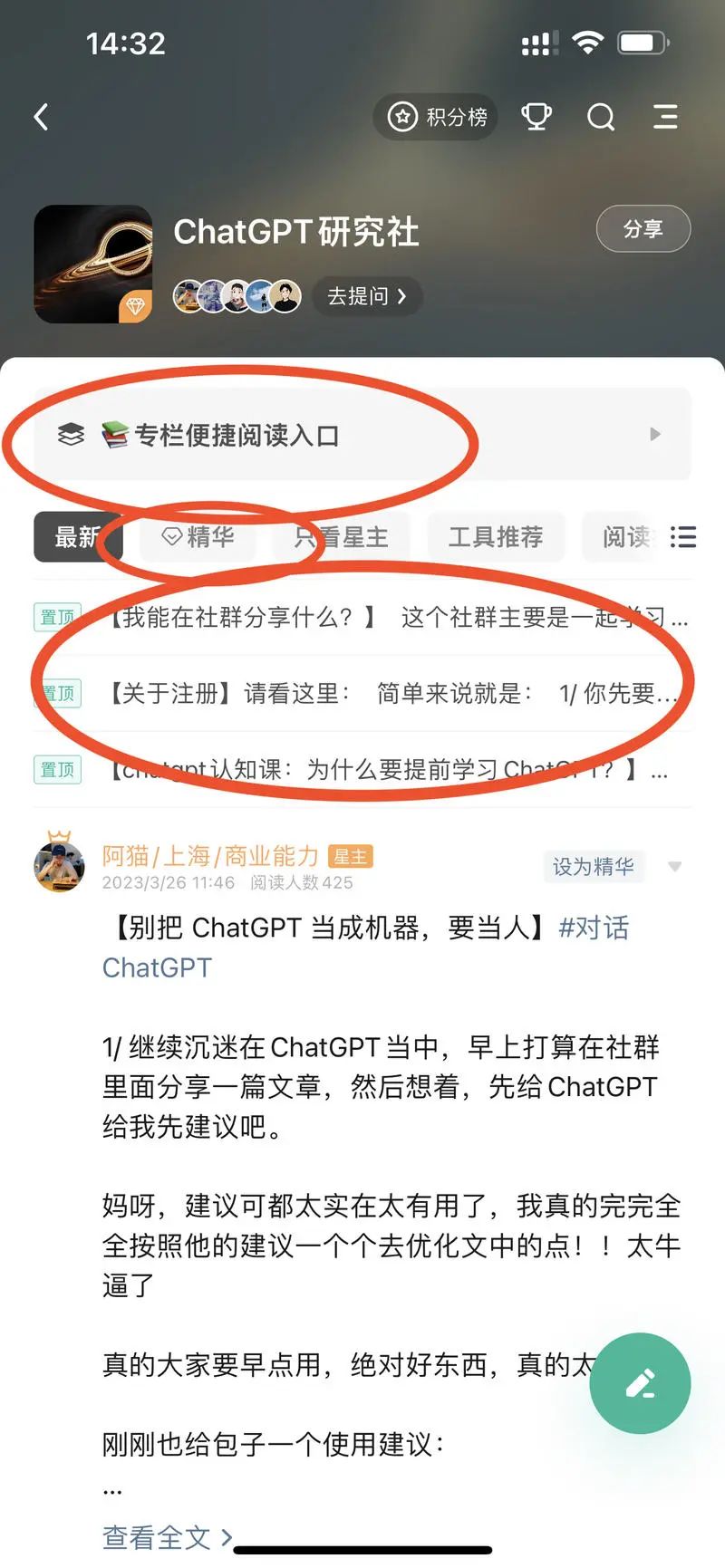725x1568 pixels.
Task: Tap 设为精华 on 阿猫's post
Action: (x=593, y=867)
